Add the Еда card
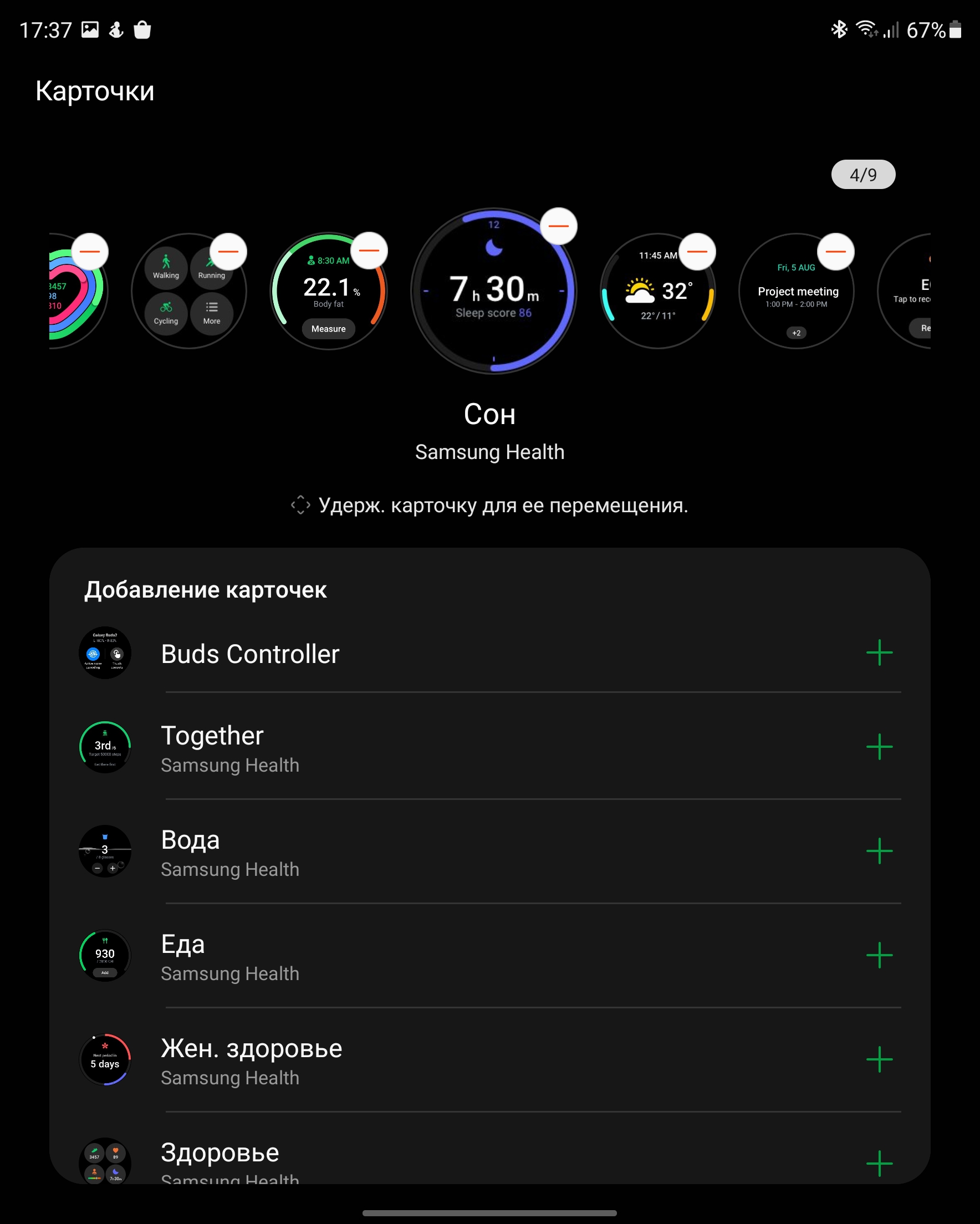The image size is (980, 1224). click(x=879, y=956)
